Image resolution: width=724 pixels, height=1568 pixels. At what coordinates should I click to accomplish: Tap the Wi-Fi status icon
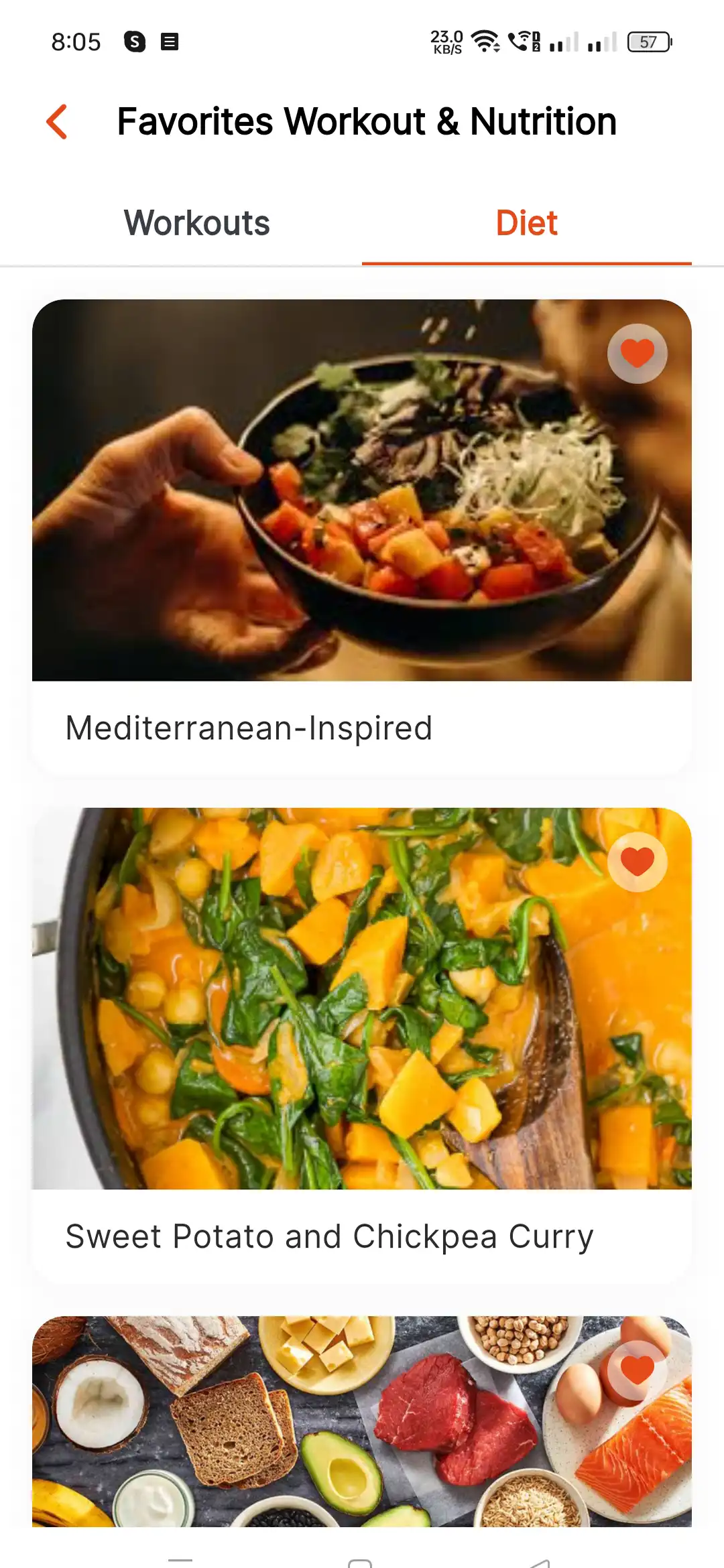pyautogui.click(x=485, y=42)
